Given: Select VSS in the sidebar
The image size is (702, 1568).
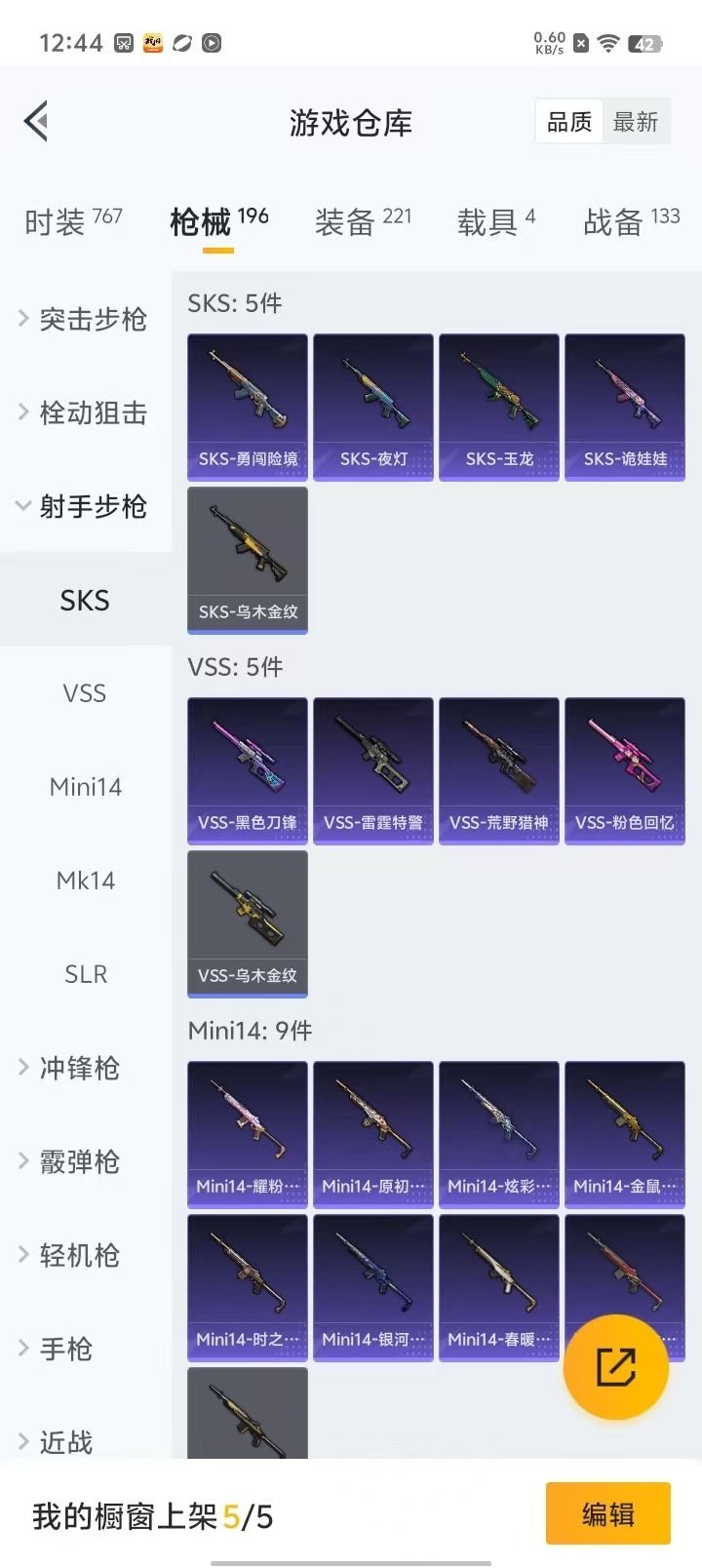Looking at the screenshot, I should [x=85, y=693].
